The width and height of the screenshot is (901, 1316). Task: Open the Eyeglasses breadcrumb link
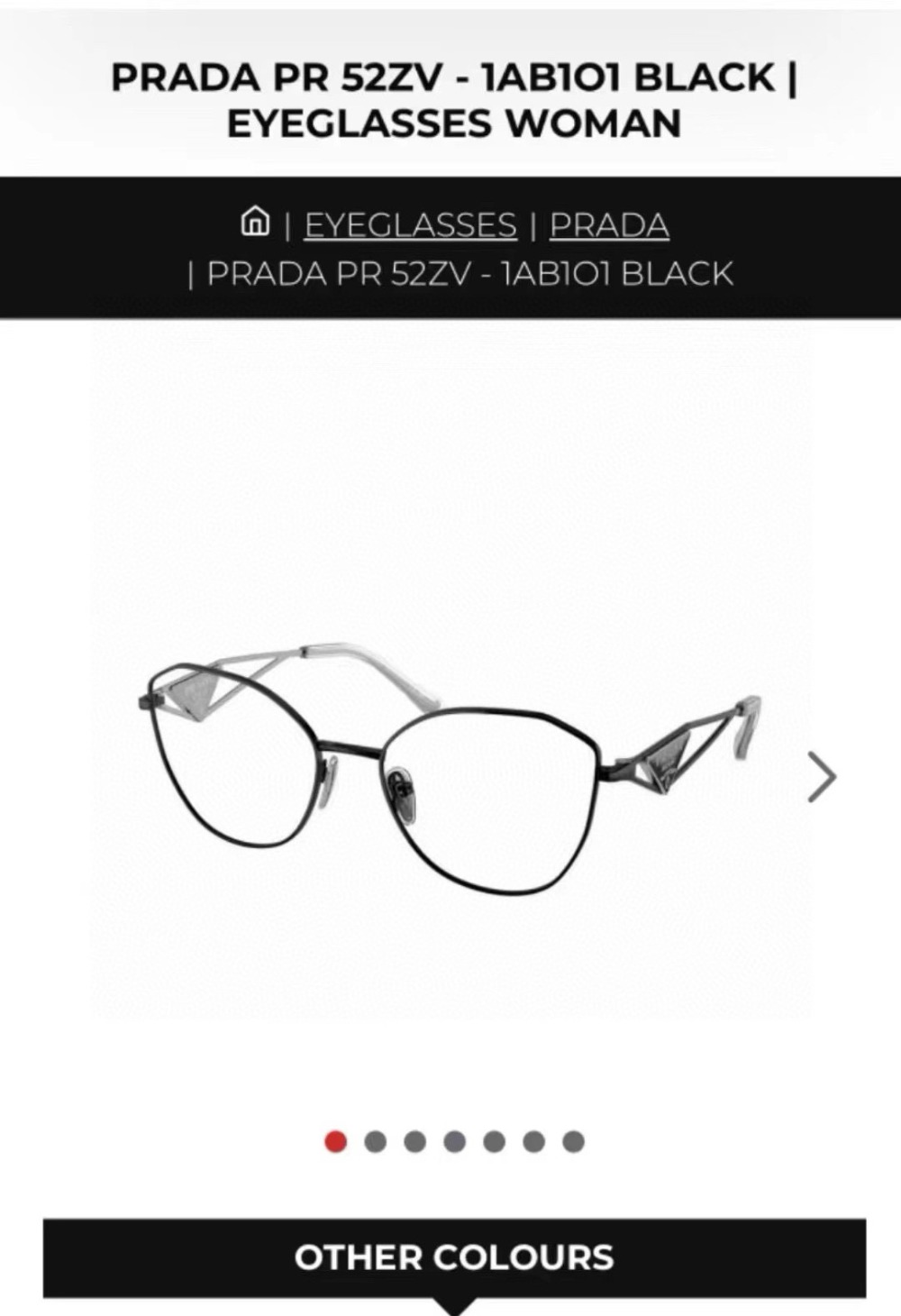pyautogui.click(x=410, y=225)
